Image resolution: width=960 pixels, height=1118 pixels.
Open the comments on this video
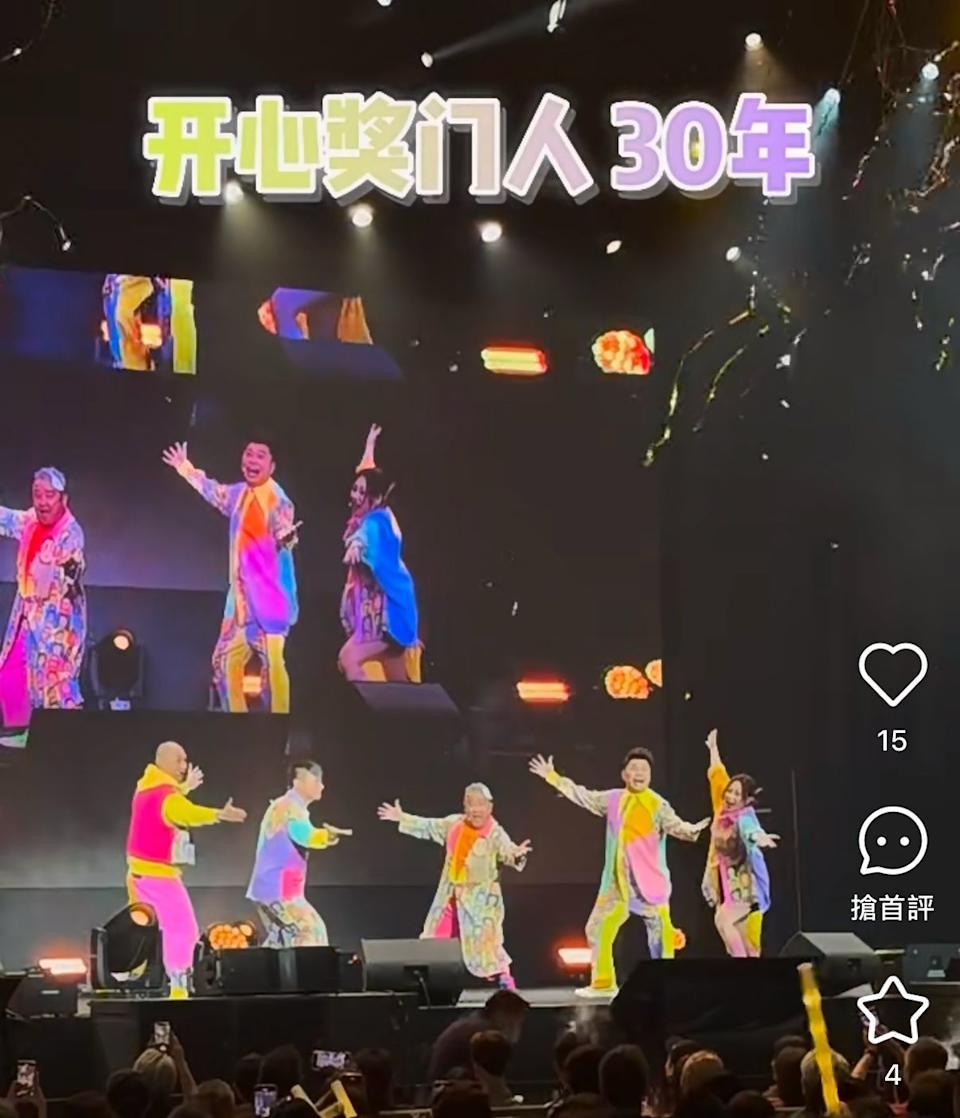coord(892,841)
